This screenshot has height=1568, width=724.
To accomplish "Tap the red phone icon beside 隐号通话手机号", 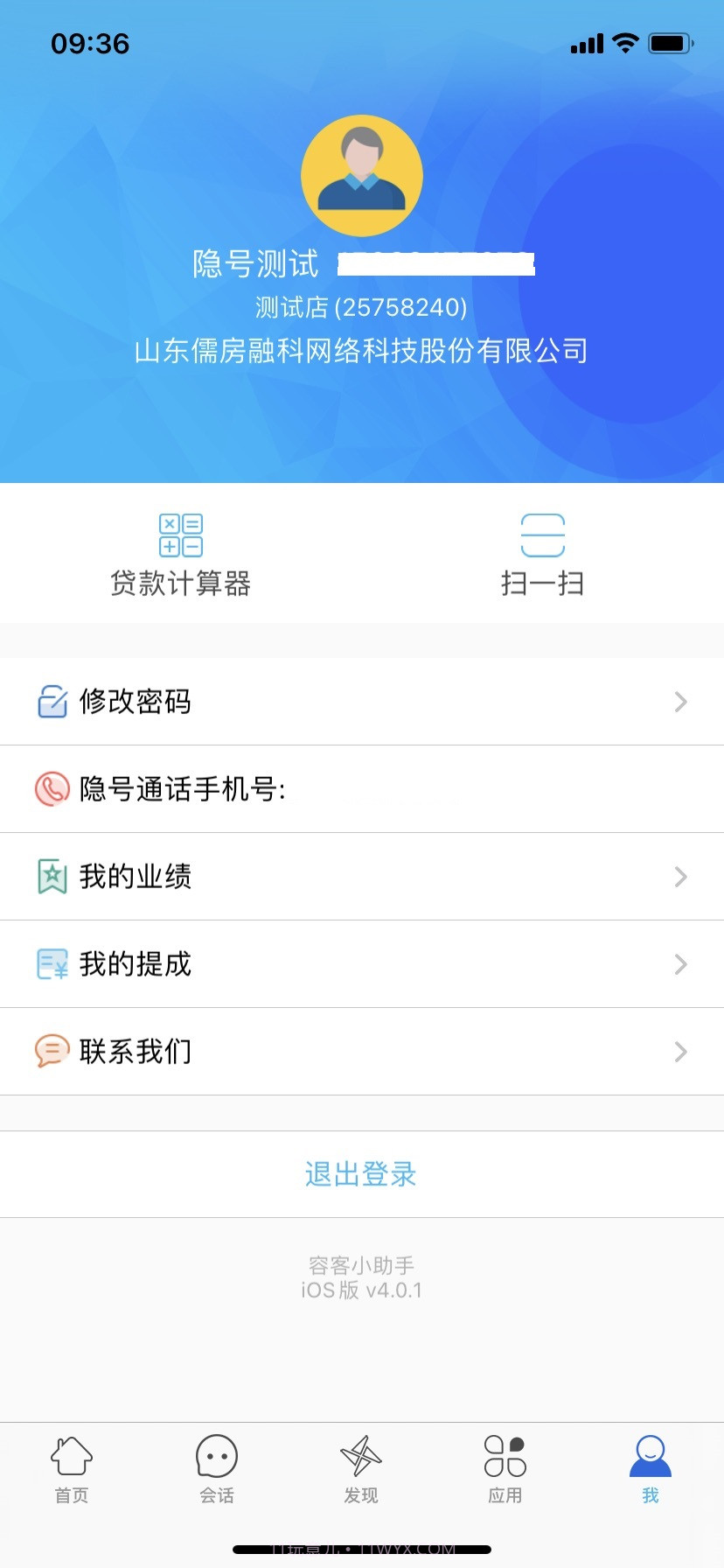I will [52, 788].
